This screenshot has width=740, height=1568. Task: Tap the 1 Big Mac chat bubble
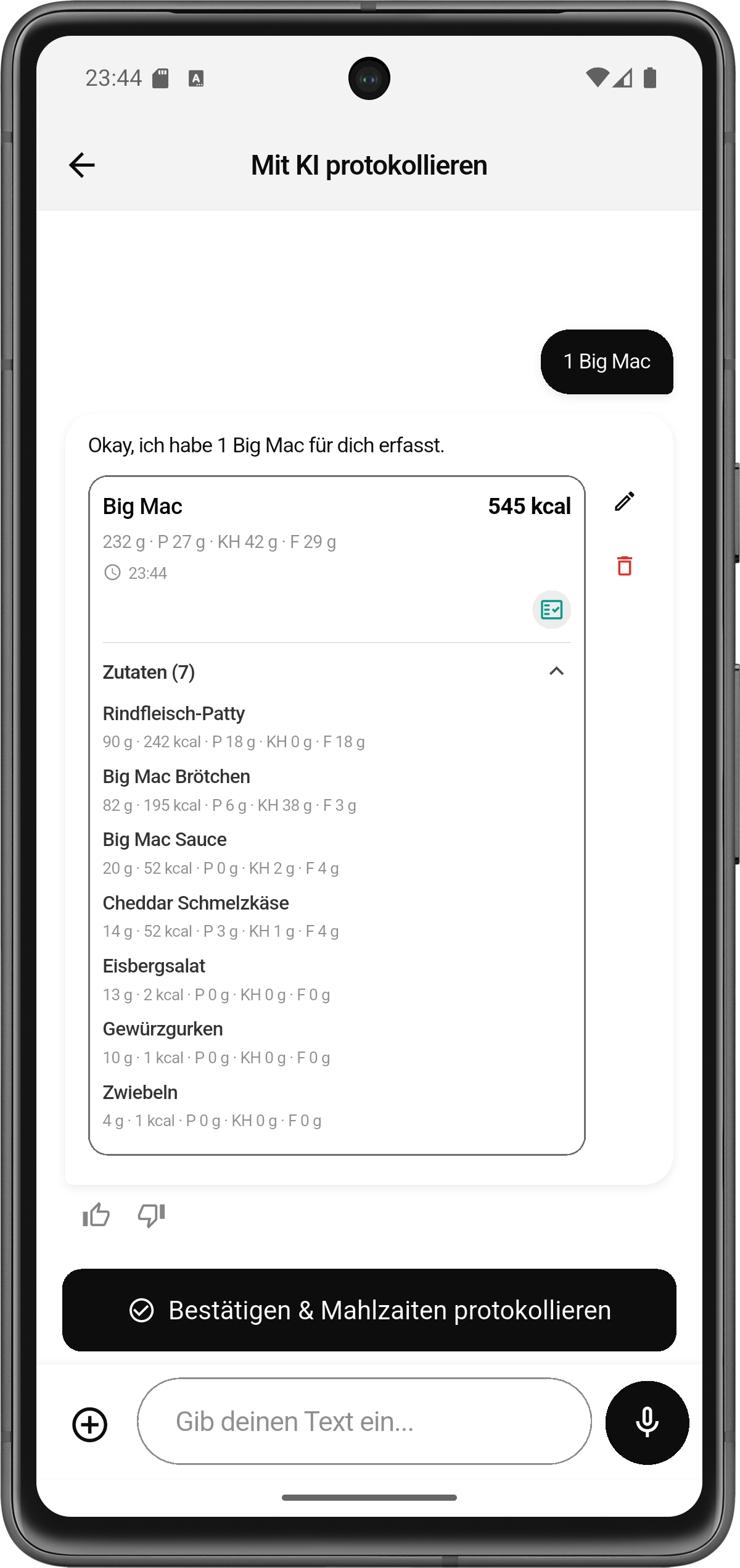pos(606,362)
